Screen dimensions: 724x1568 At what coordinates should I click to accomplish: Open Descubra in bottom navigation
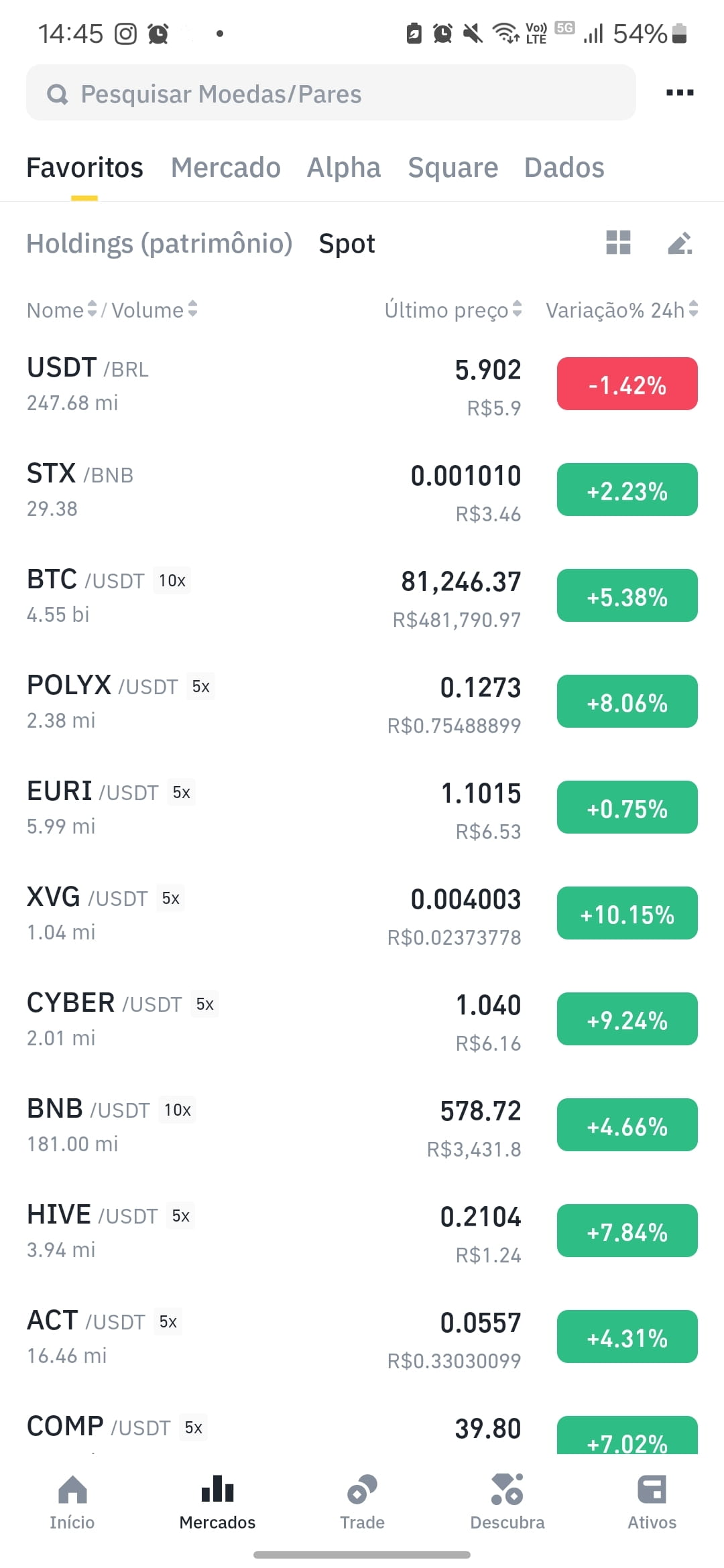click(507, 1502)
